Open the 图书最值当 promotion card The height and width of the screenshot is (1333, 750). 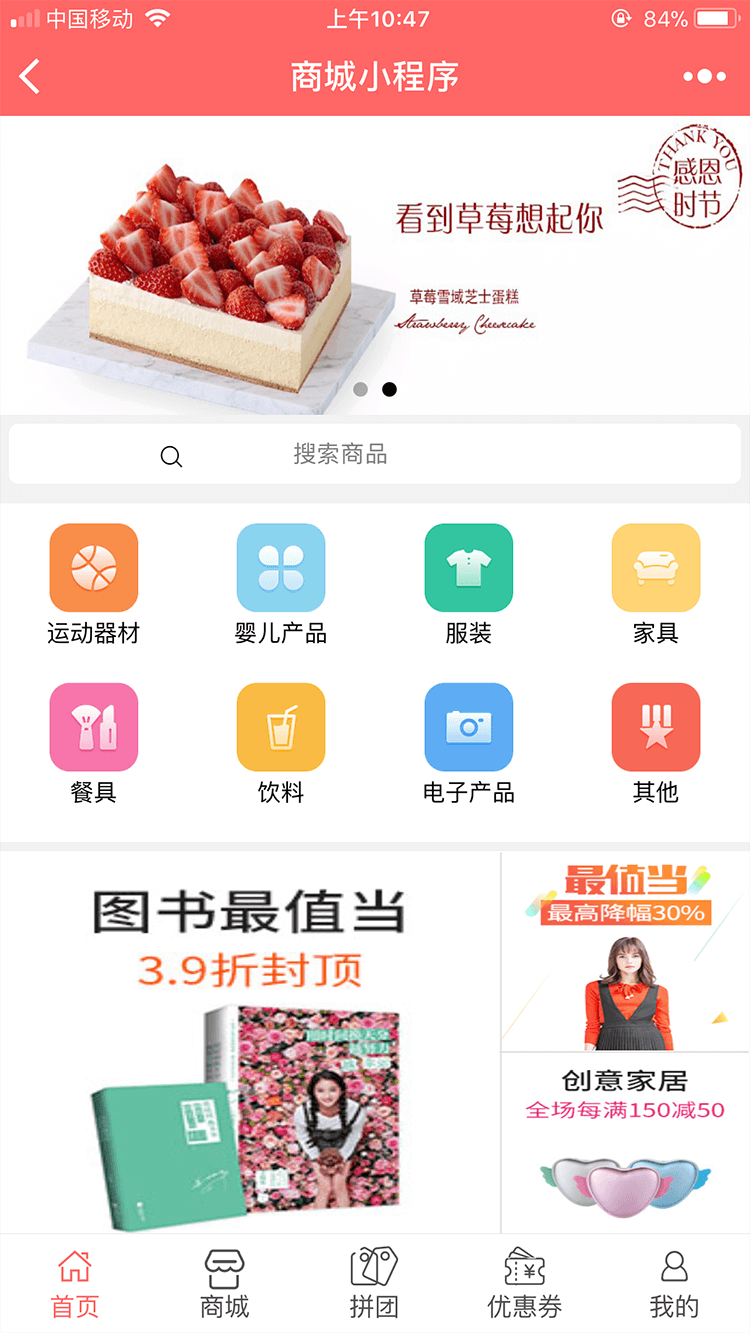tap(250, 1040)
